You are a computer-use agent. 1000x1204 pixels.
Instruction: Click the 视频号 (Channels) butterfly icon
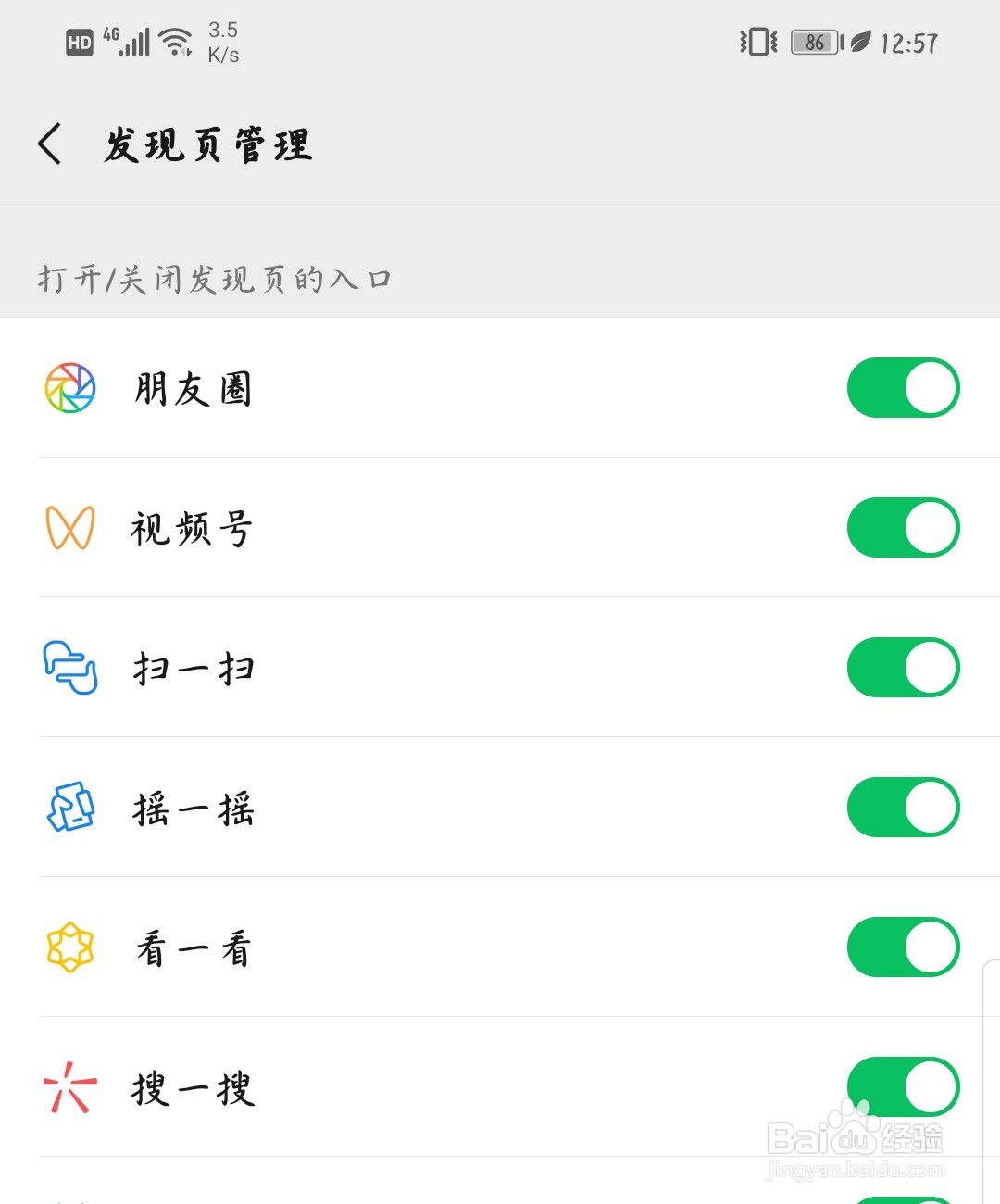(x=69, y=528)
